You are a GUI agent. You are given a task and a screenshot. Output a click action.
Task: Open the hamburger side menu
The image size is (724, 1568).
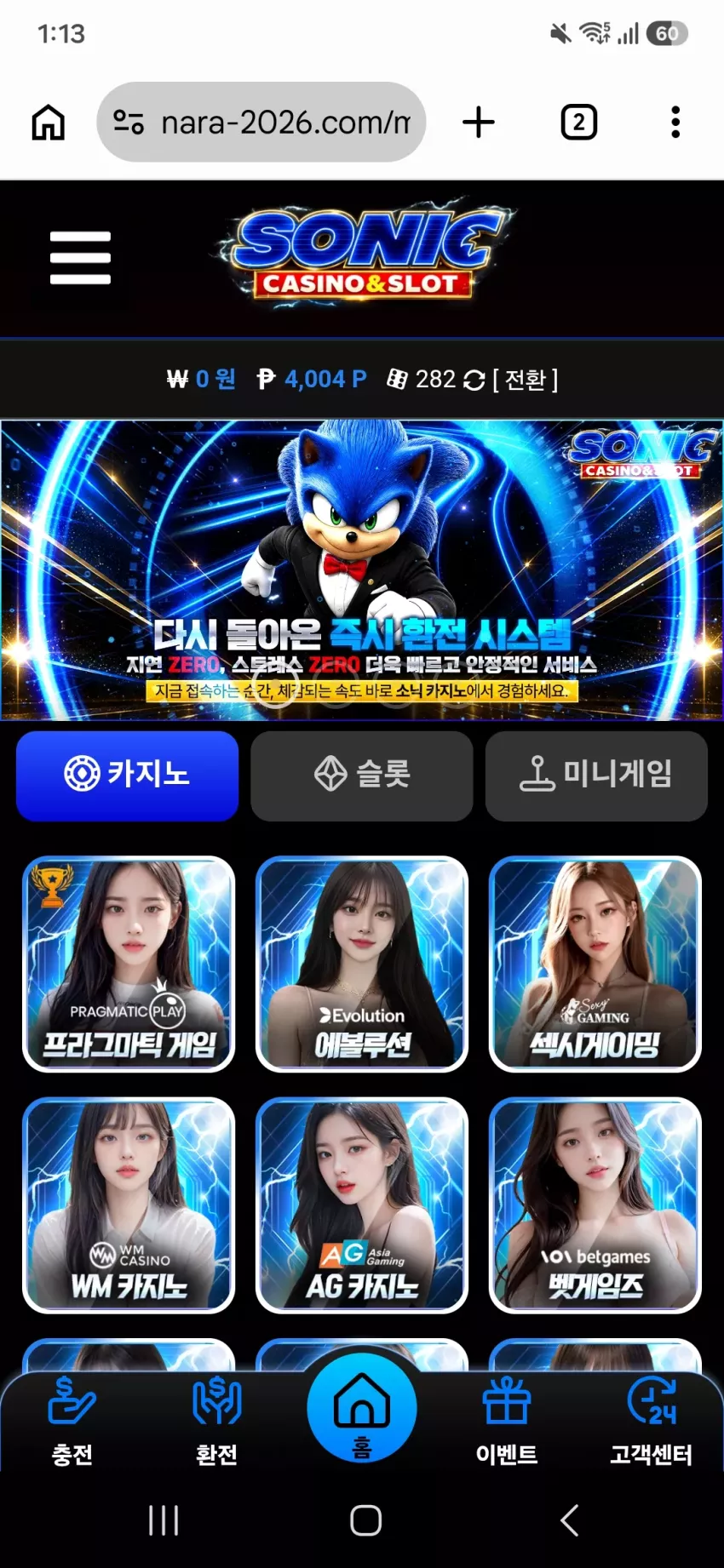click(80, 257)
